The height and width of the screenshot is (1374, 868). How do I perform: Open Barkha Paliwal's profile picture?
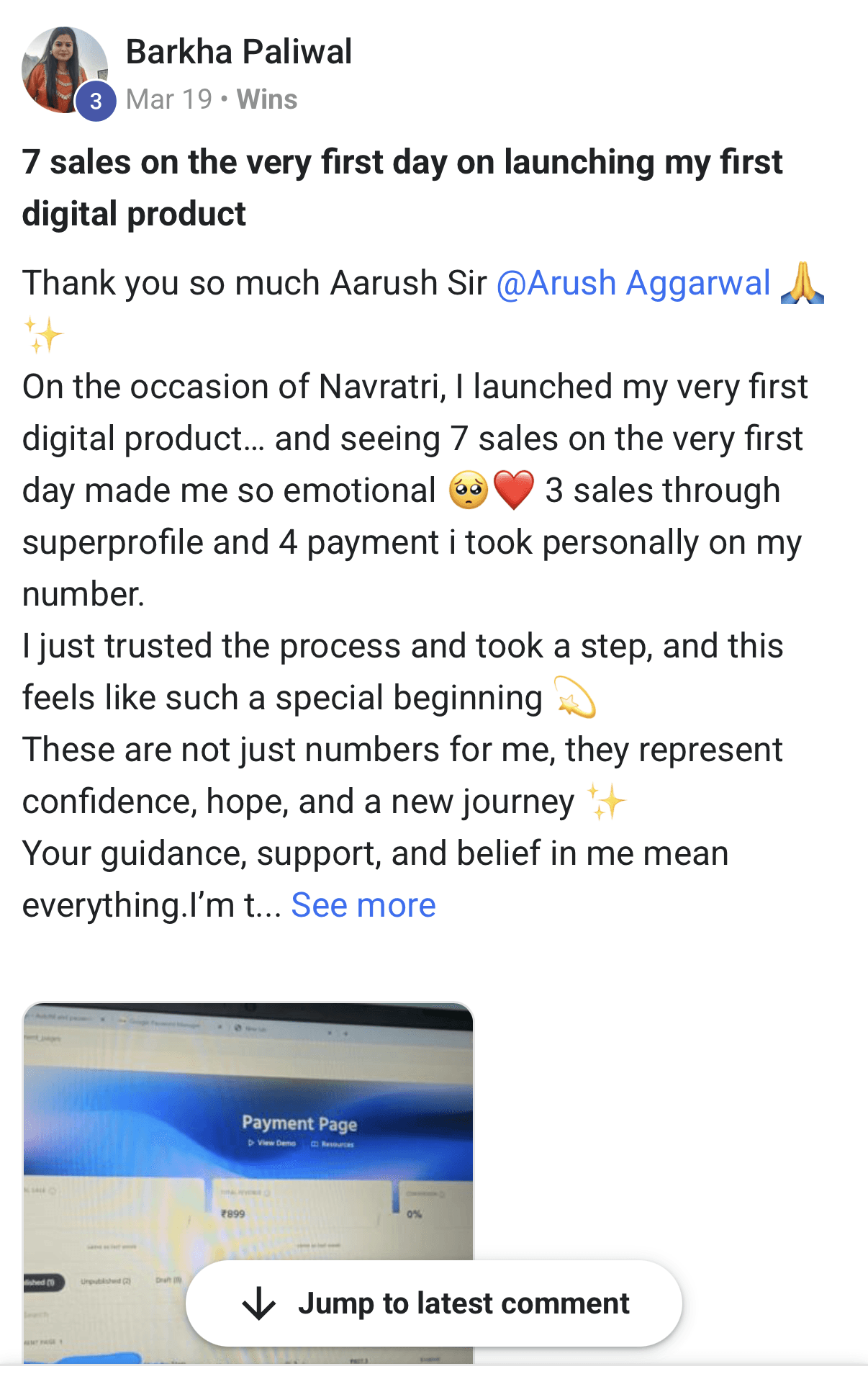[65, 71]
